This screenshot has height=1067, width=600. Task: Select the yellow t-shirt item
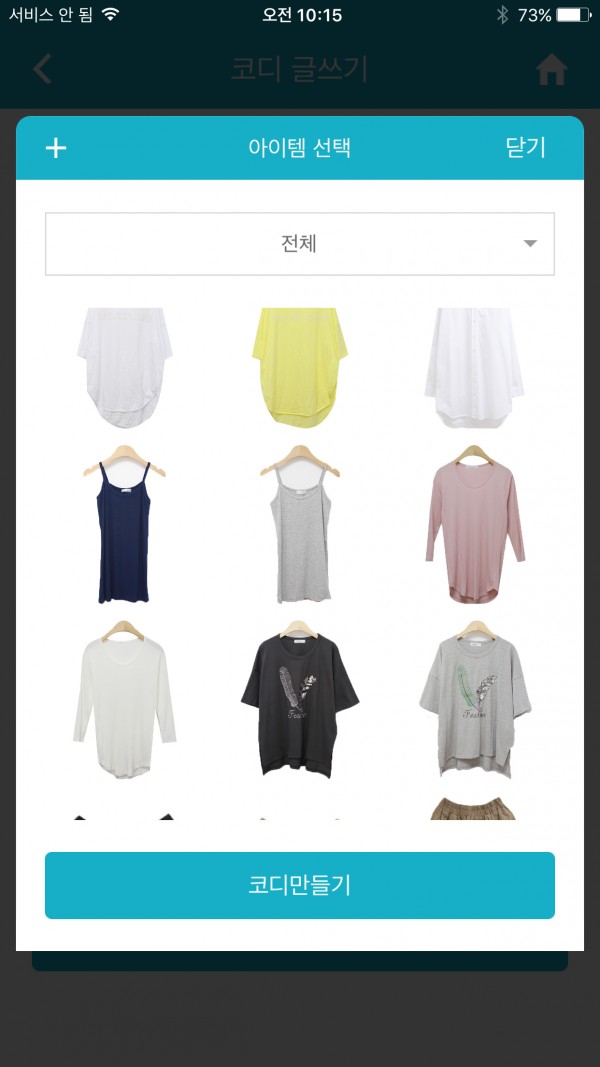[300, 366]
